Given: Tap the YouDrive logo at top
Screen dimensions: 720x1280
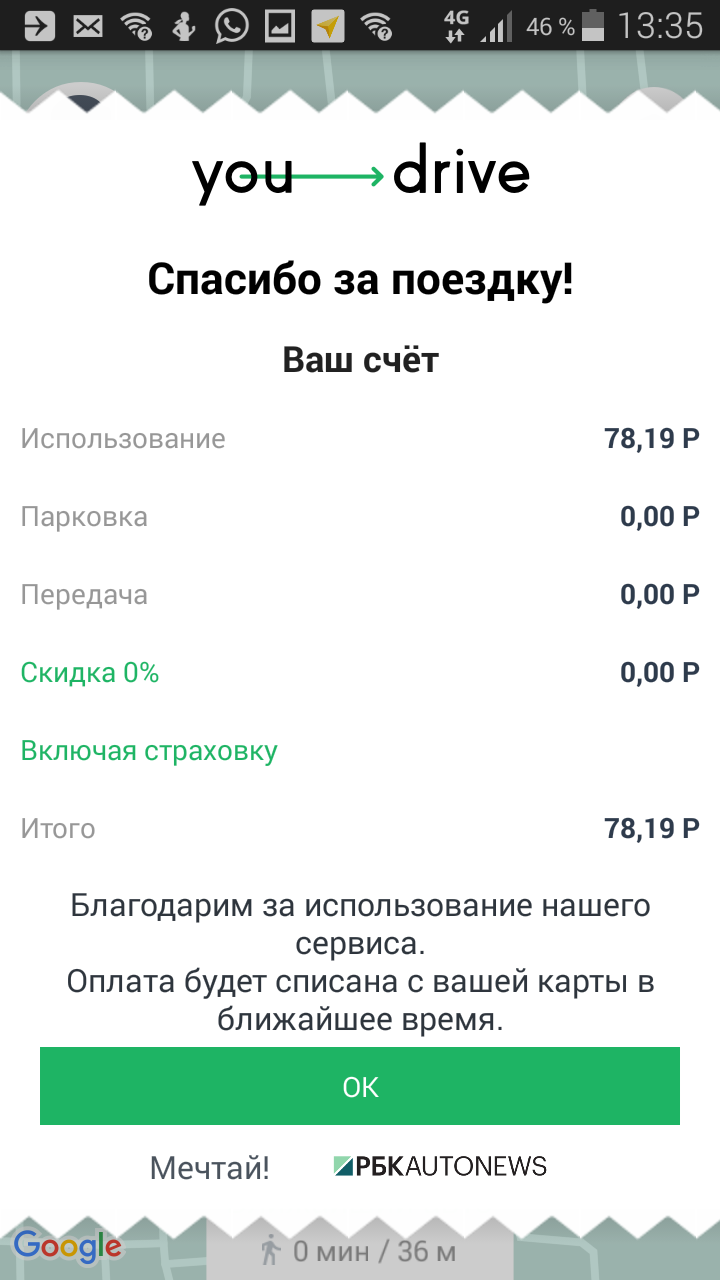Looking at the screenshot, I should pyautogui.click(x=360, y=173).
